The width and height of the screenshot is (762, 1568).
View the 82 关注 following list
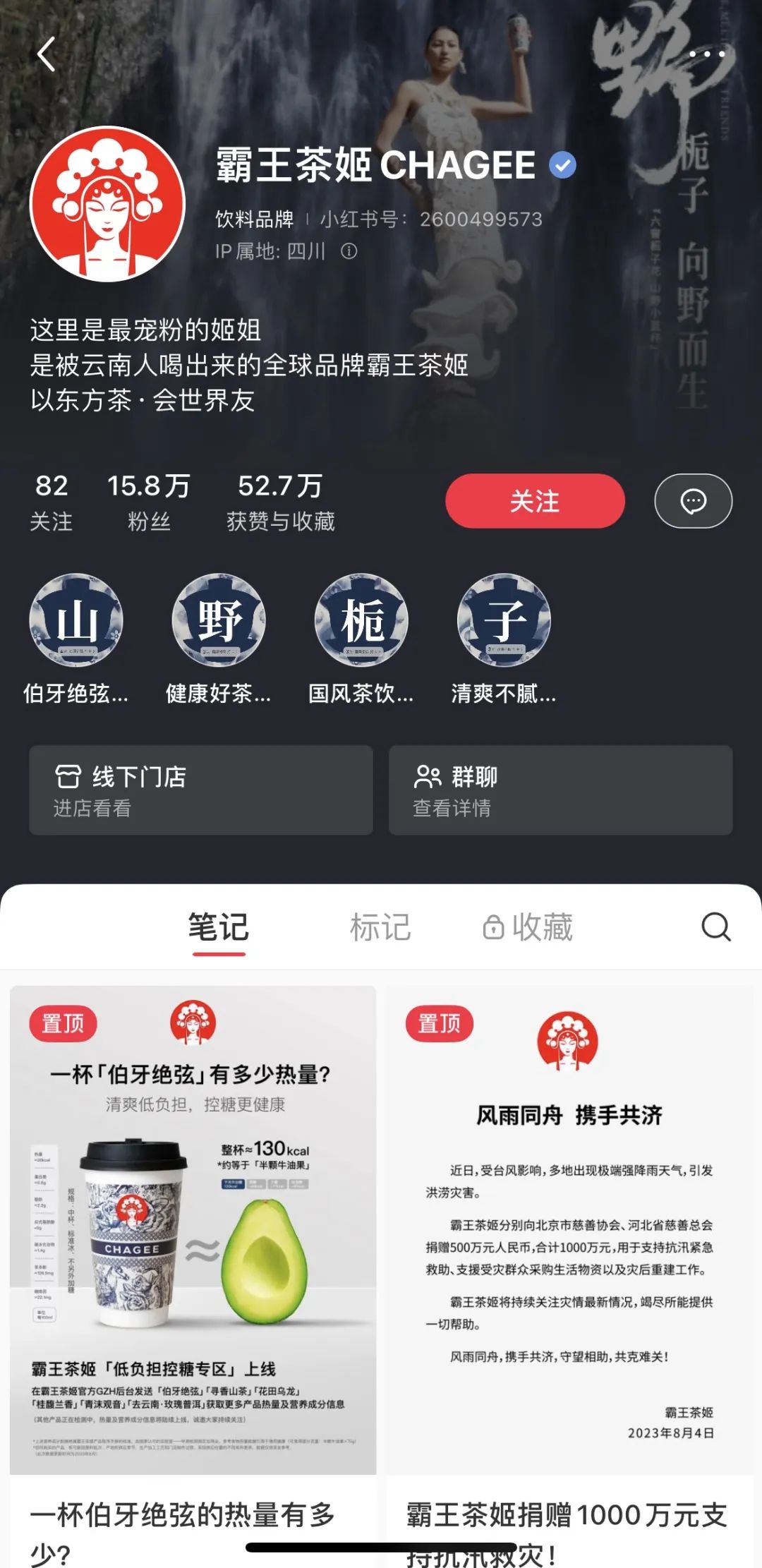click(x=52, y=502)
